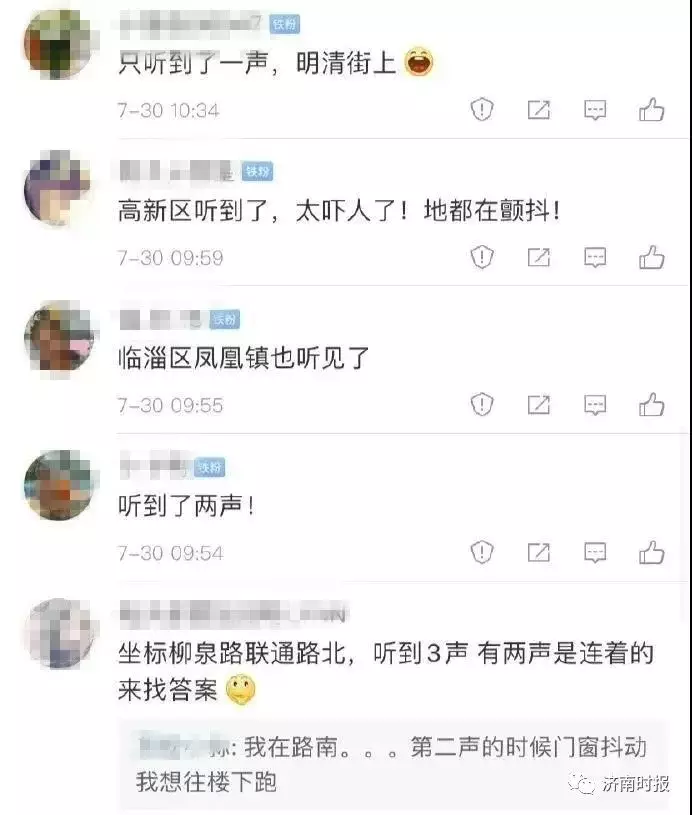Reply to the 高新区听到了 comment
This screenshot has height=815, width=692.
[595, 258]
